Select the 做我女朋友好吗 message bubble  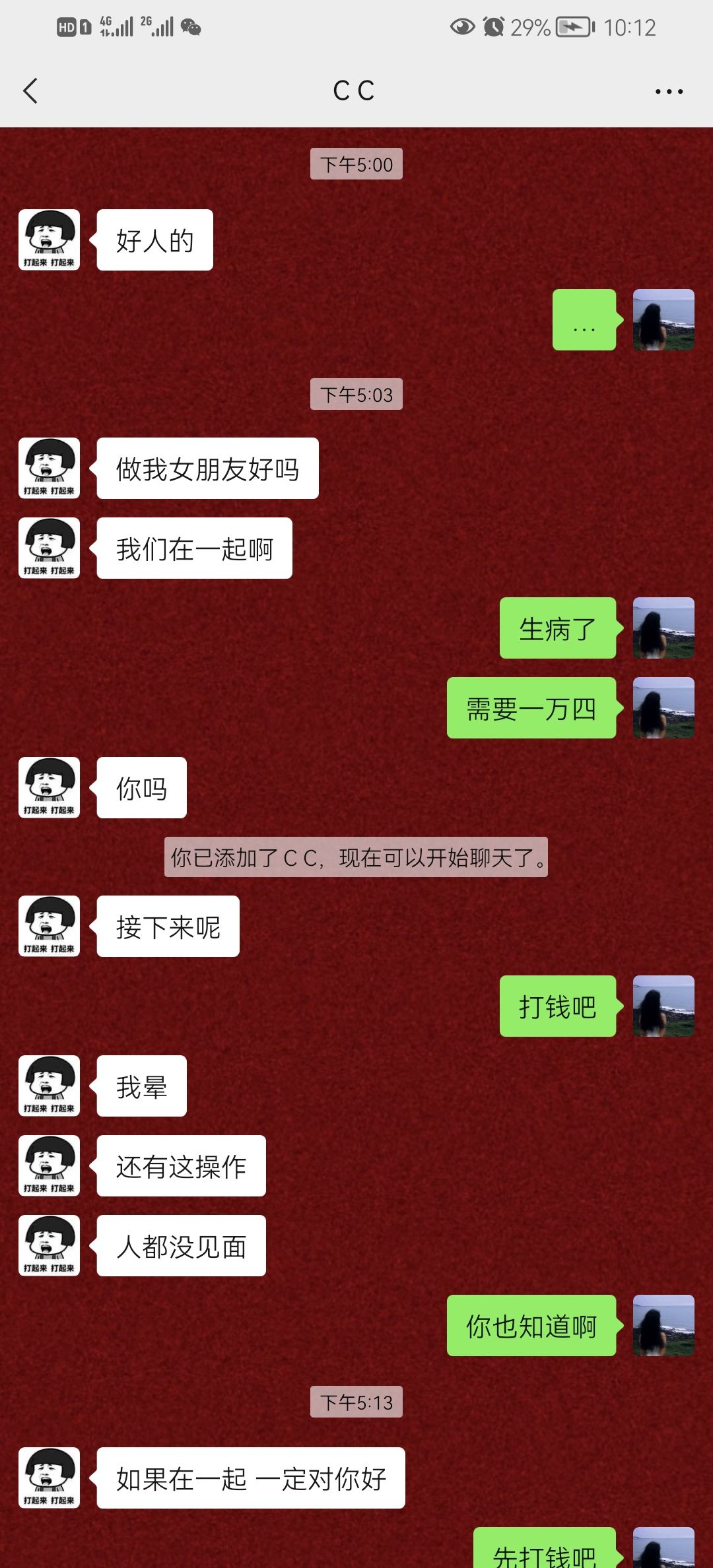207,468
